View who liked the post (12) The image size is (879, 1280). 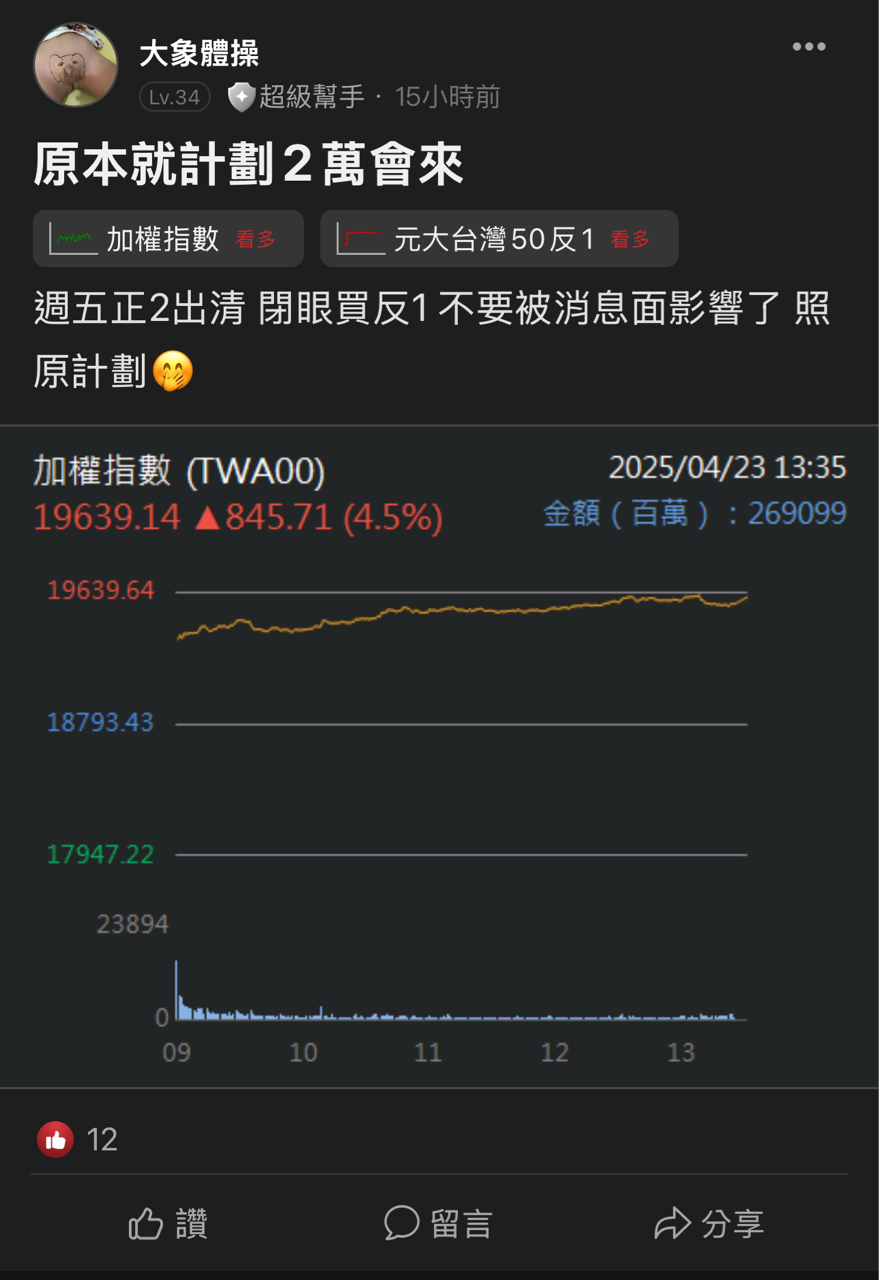click(78, 1139)
